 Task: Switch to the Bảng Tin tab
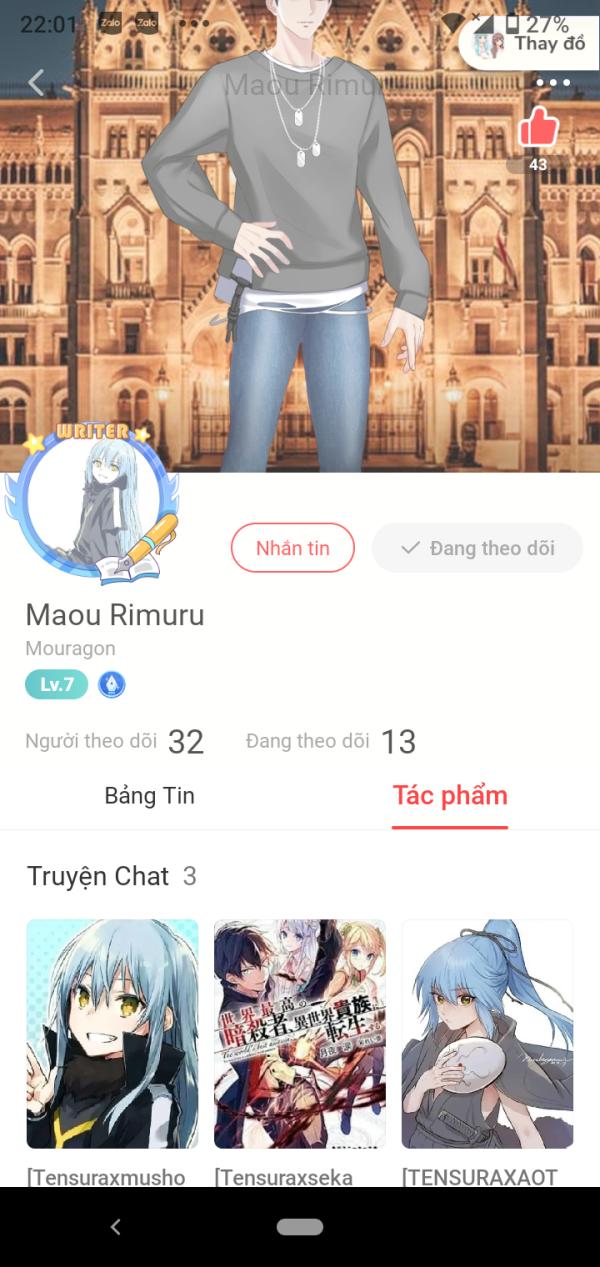tap(149, 796)
